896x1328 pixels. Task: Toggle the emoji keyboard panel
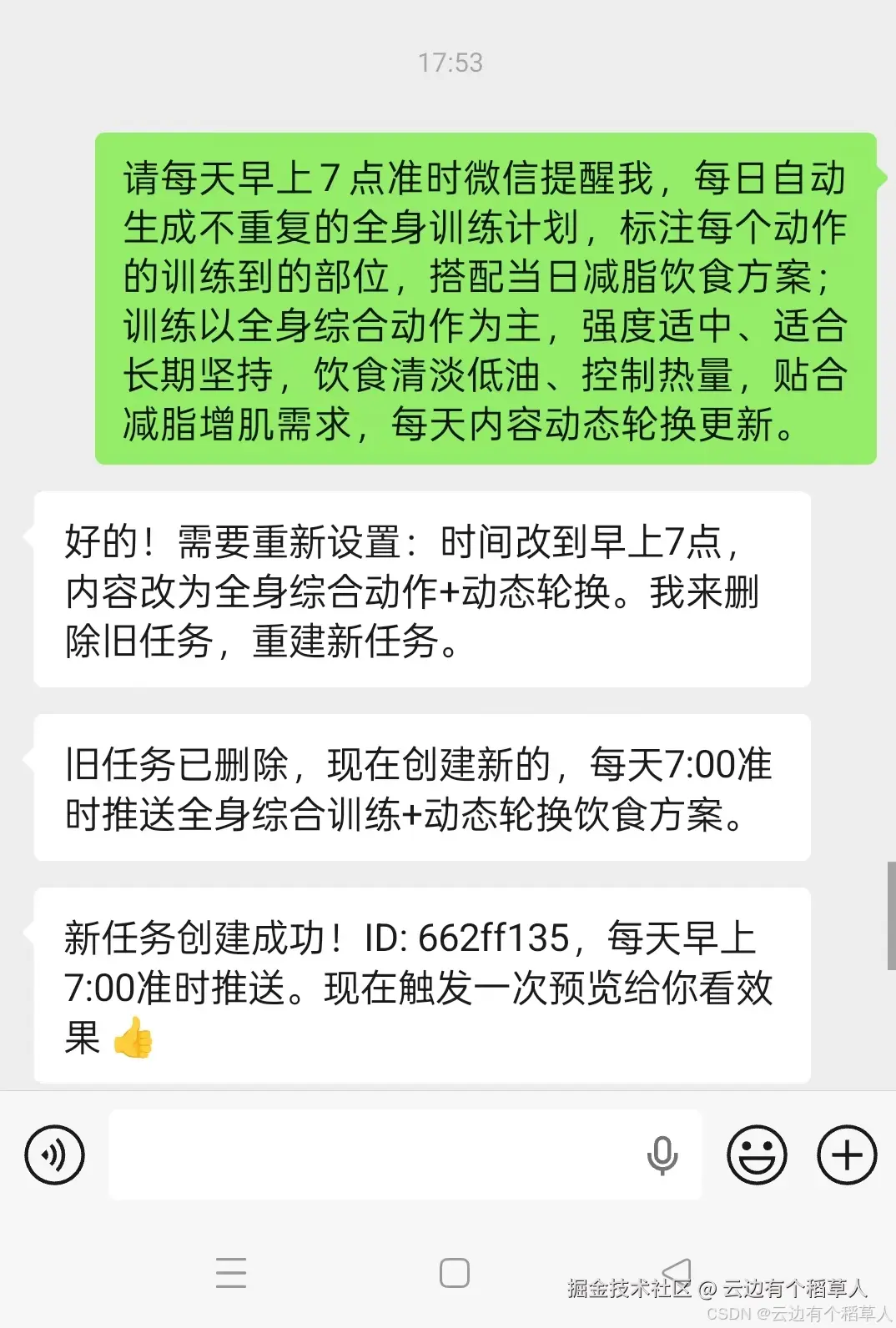tap(756, 1154)
